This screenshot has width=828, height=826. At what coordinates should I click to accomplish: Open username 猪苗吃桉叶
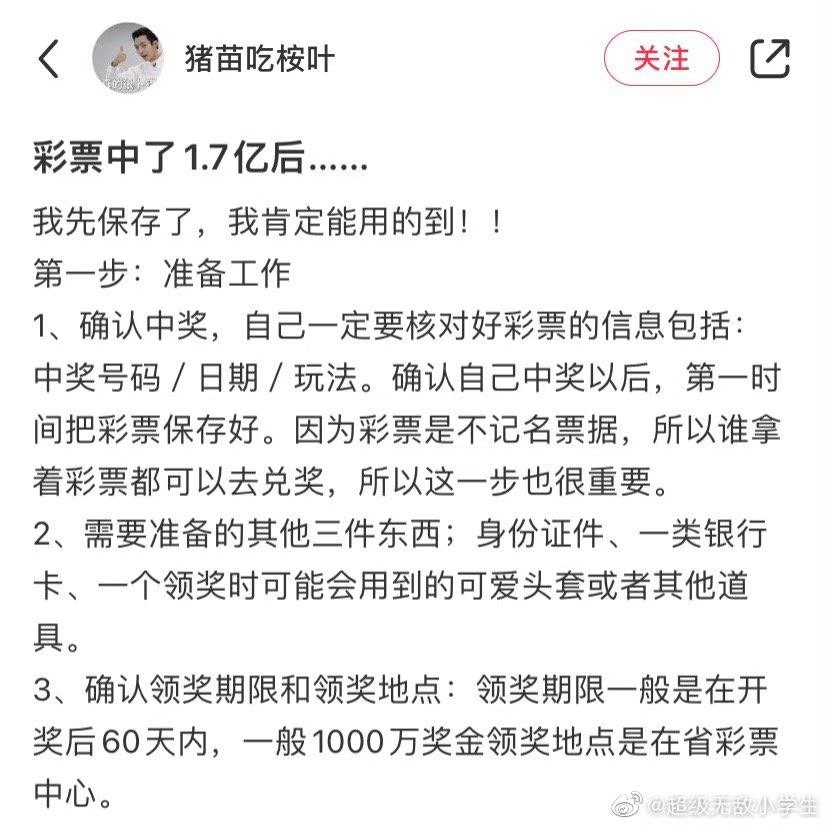point(259,59)
